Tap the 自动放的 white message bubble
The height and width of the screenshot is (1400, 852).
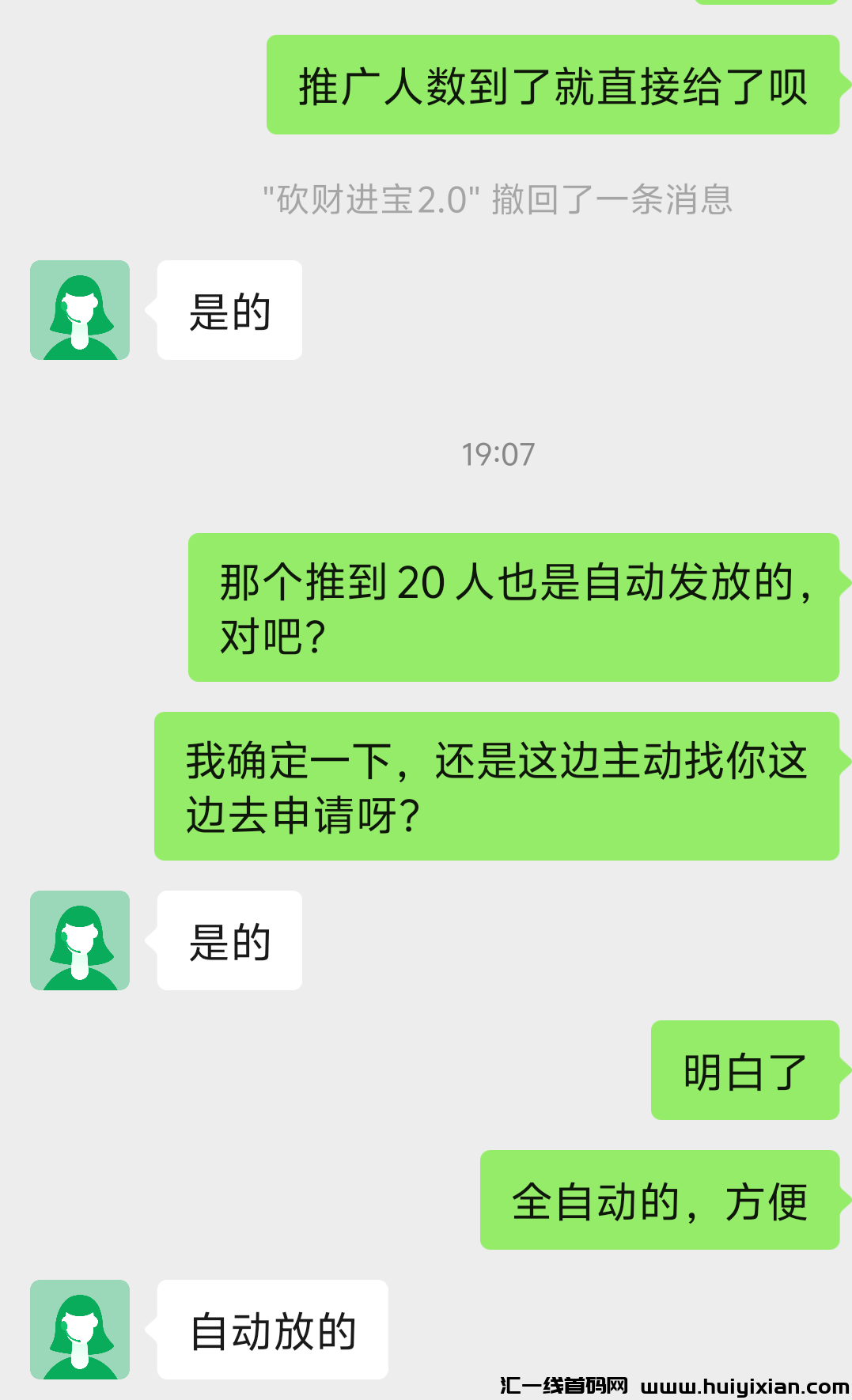pyautogui.click(x=273, y=1330)
